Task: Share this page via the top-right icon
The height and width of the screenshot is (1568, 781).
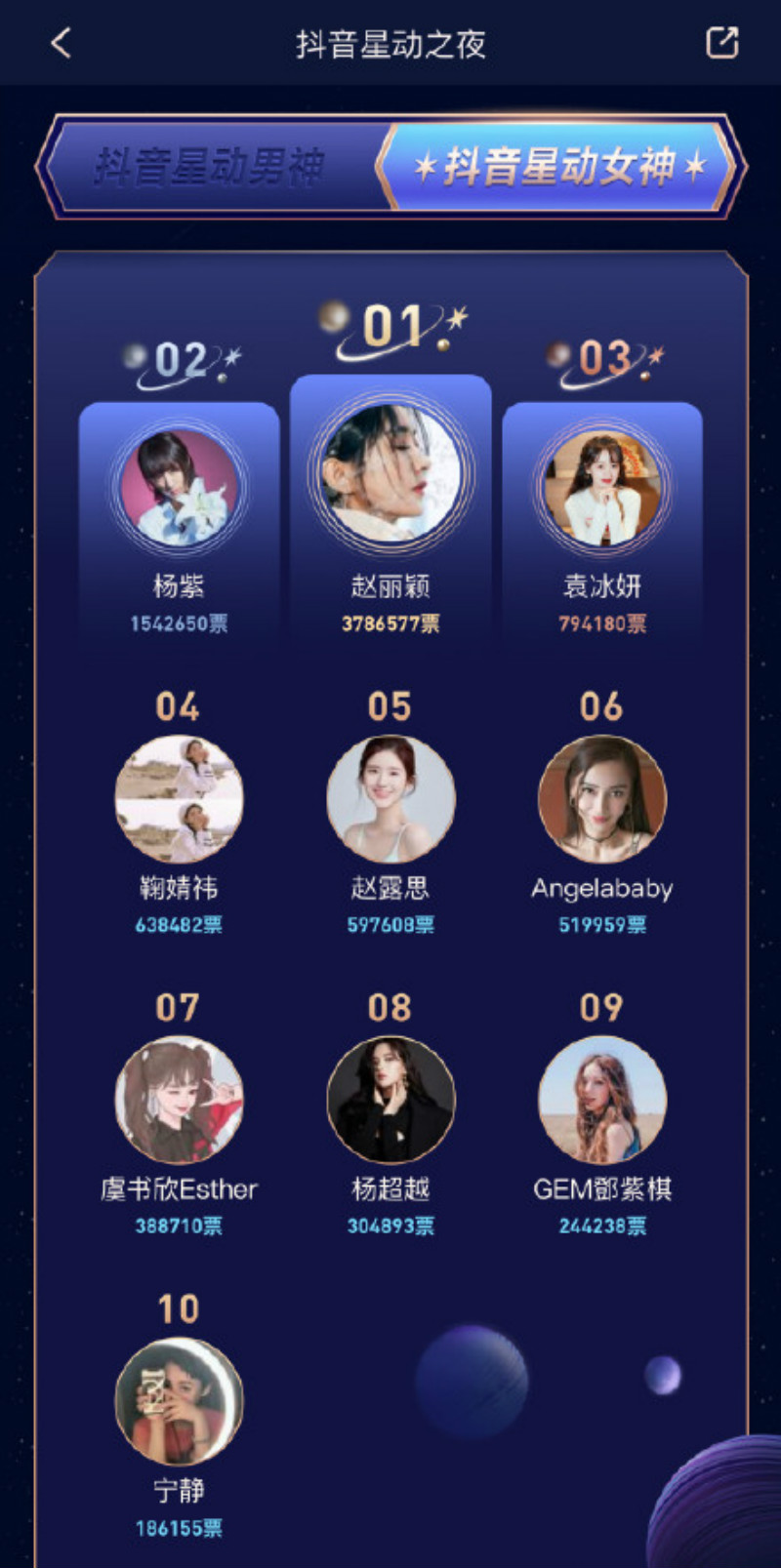Action: click(721, 43)
